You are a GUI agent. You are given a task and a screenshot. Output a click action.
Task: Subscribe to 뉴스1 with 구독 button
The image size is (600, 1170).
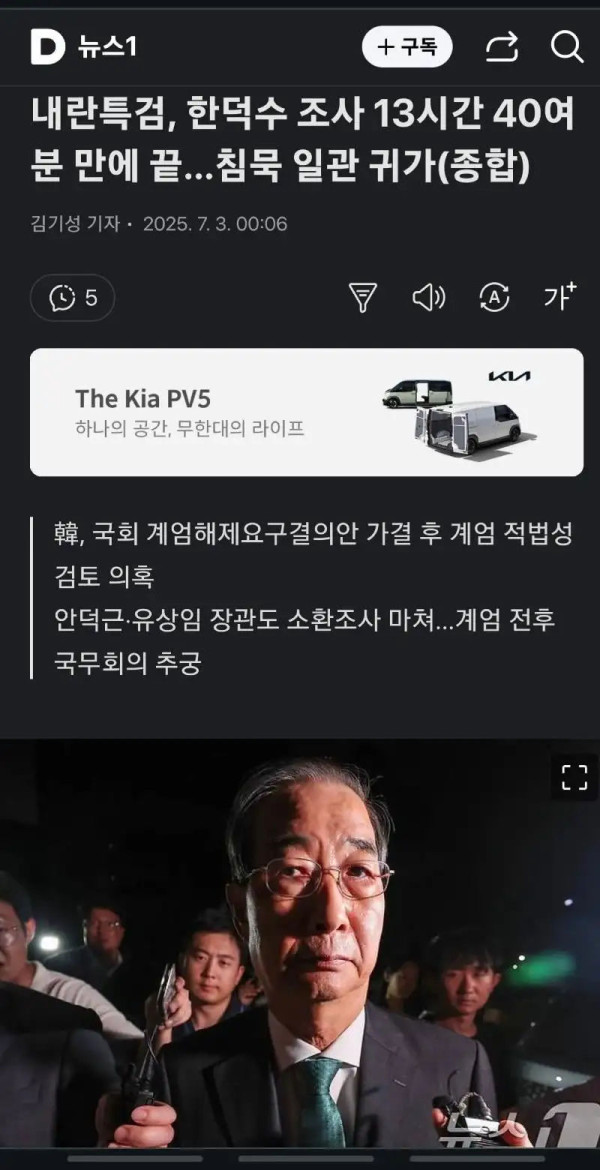pos(407,47)
